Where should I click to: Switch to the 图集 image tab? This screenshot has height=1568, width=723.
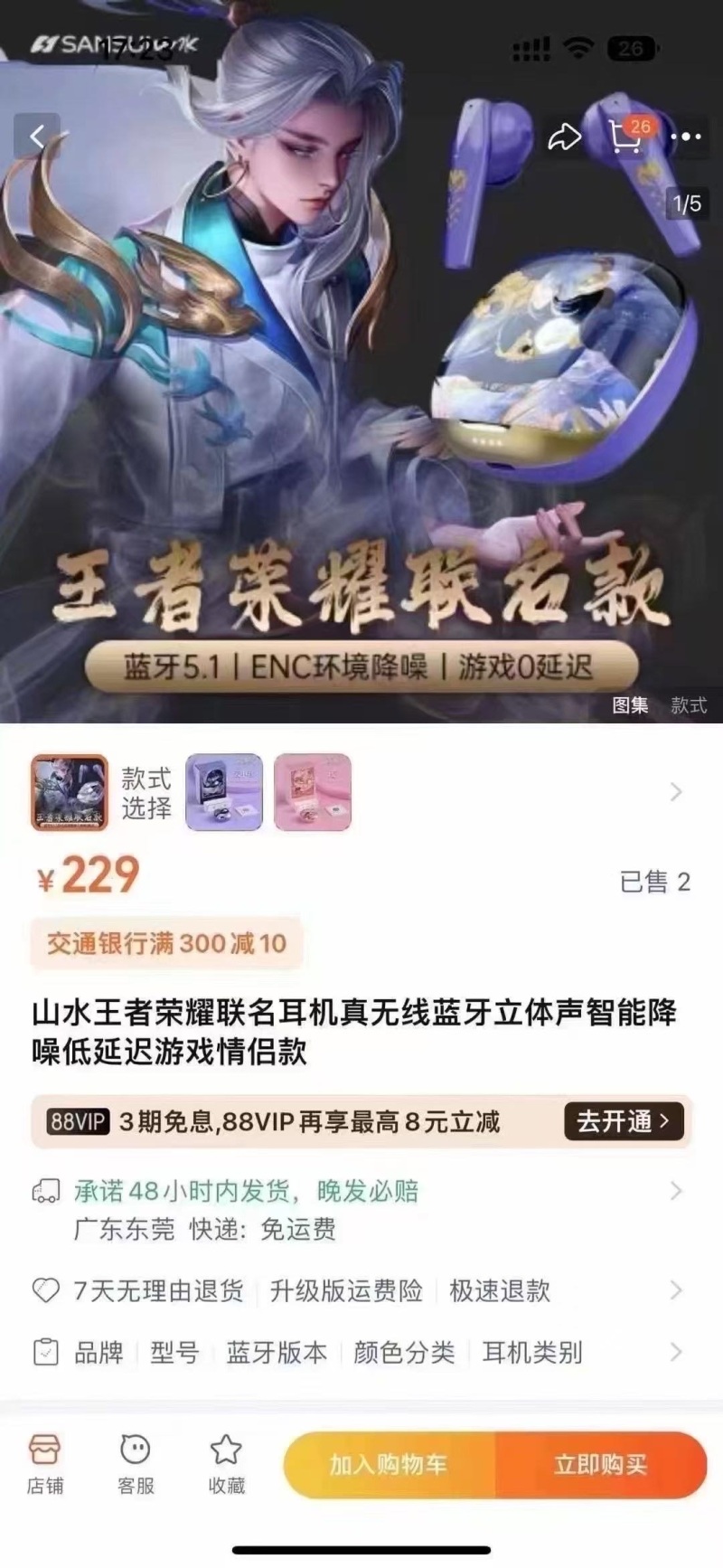coord(630,705)
